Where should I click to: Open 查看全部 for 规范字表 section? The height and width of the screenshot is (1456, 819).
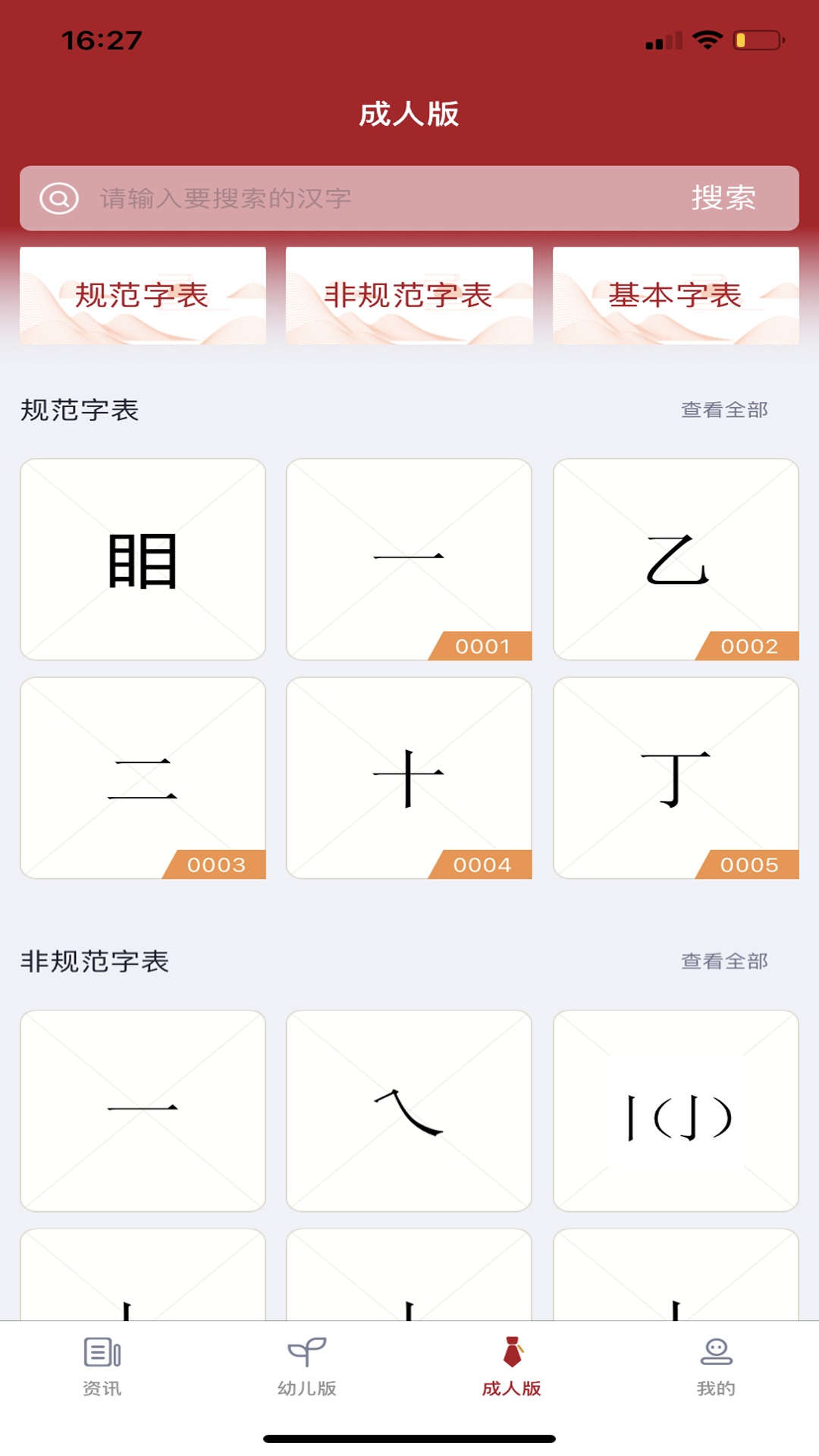click(725, 409)
